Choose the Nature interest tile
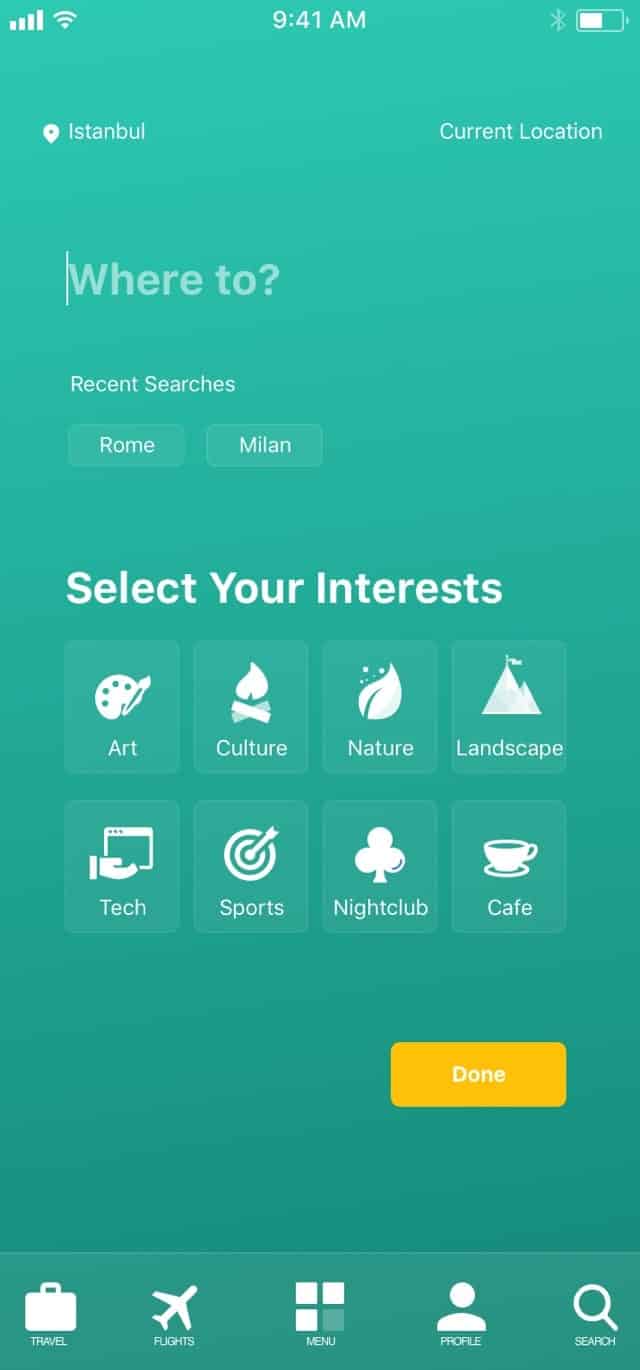The height and width of the screenshot is (1370, 640). [x=380, y=707]
